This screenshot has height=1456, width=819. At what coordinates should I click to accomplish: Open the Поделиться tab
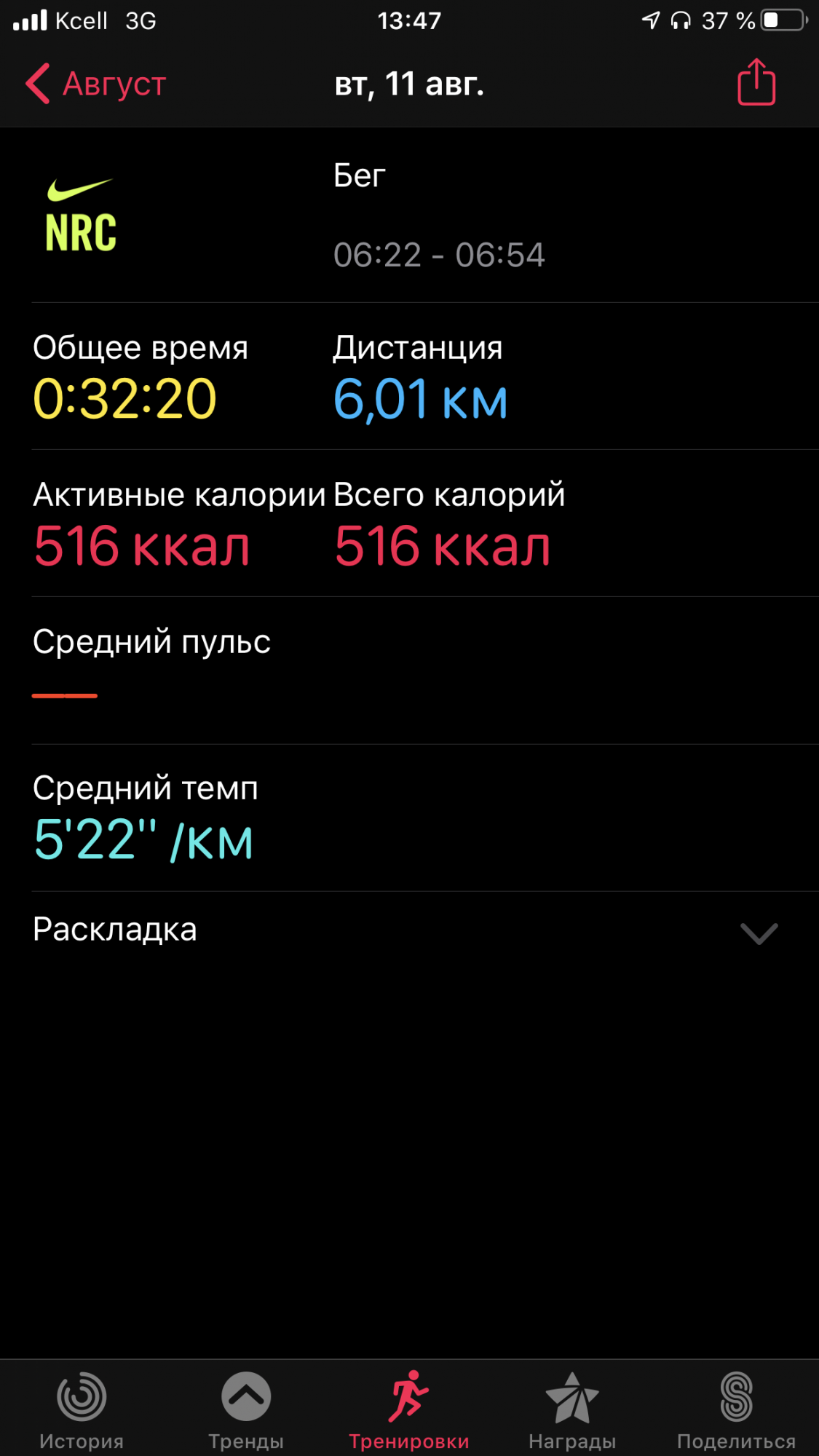[736, 1409]
